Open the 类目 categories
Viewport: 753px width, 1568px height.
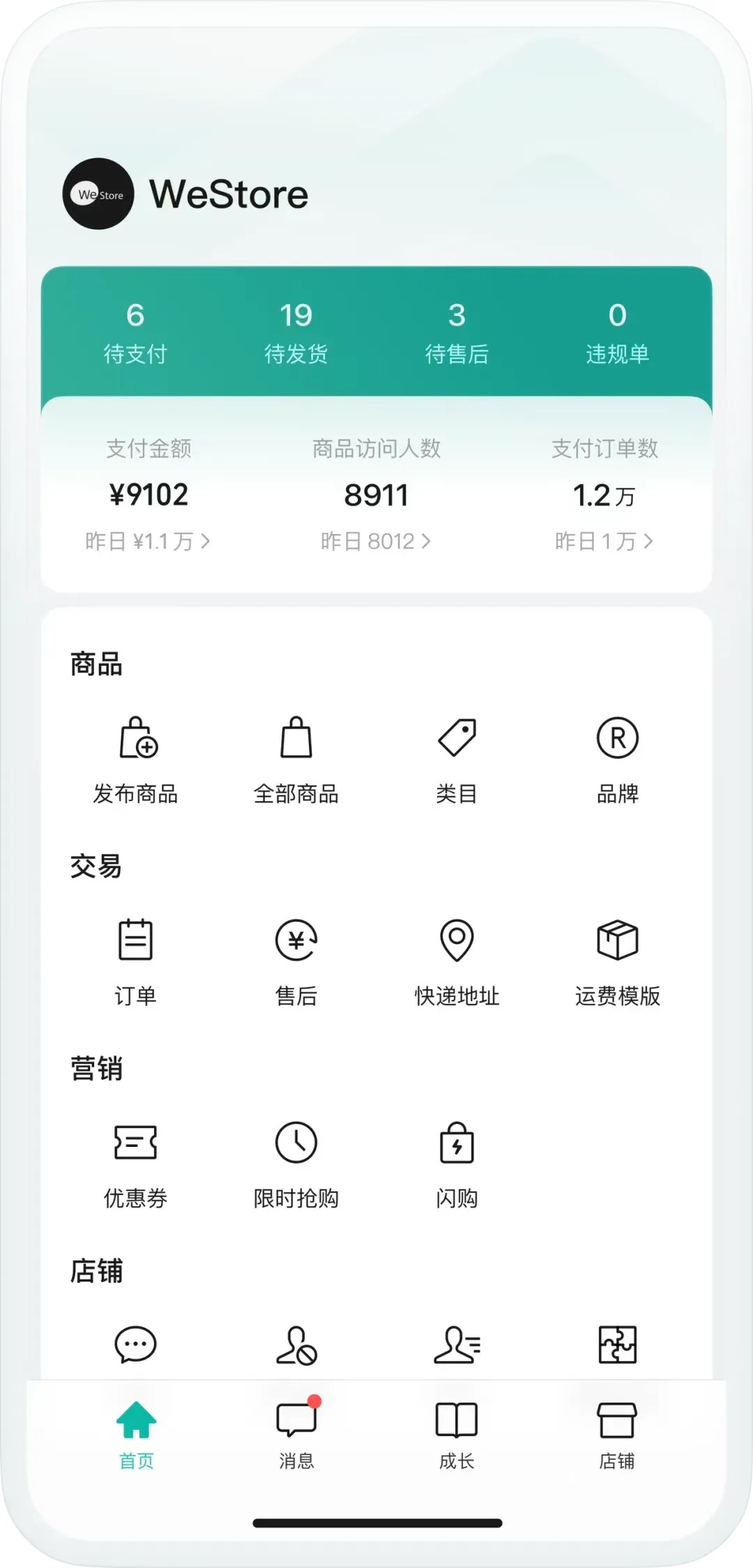click(457, 759)
